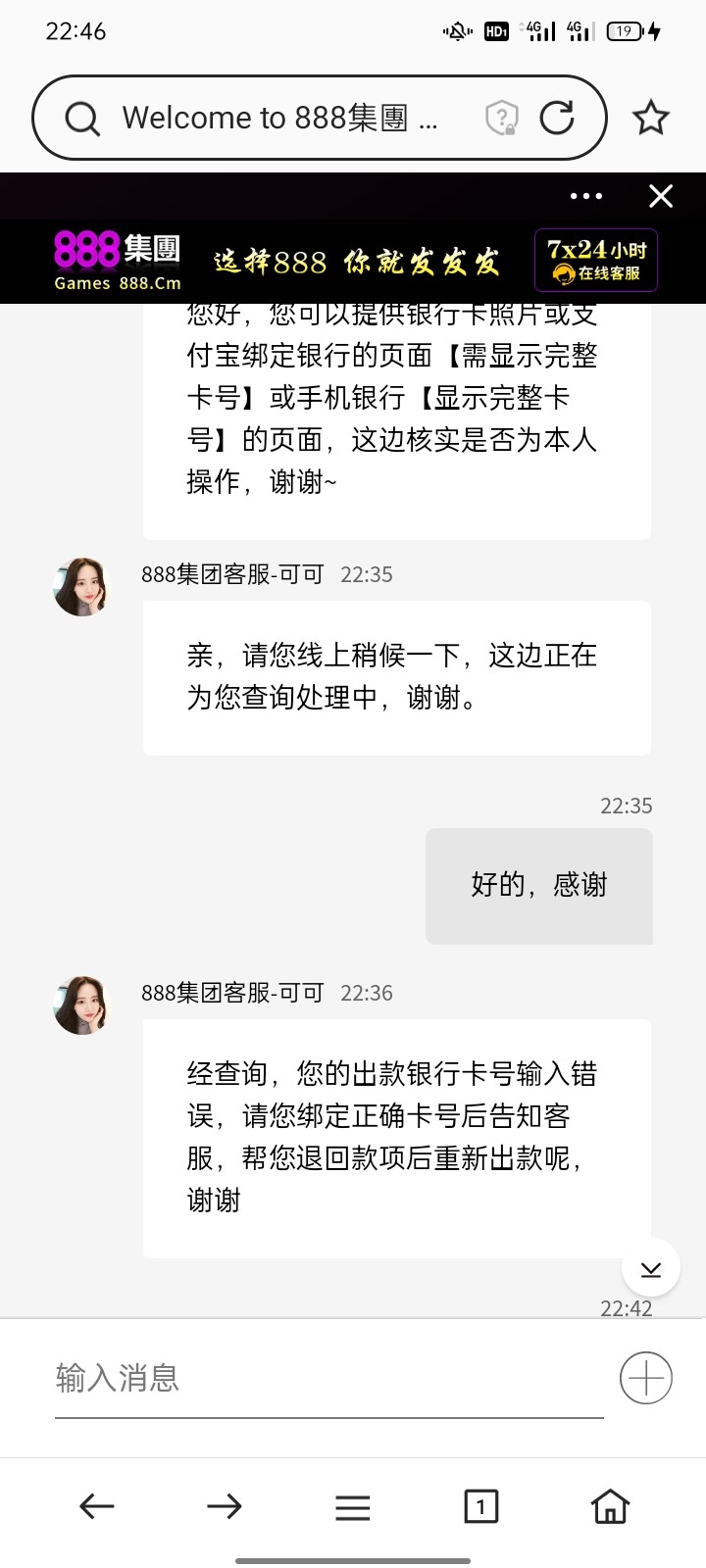Close the customer service chat window

tap(661, 196)
